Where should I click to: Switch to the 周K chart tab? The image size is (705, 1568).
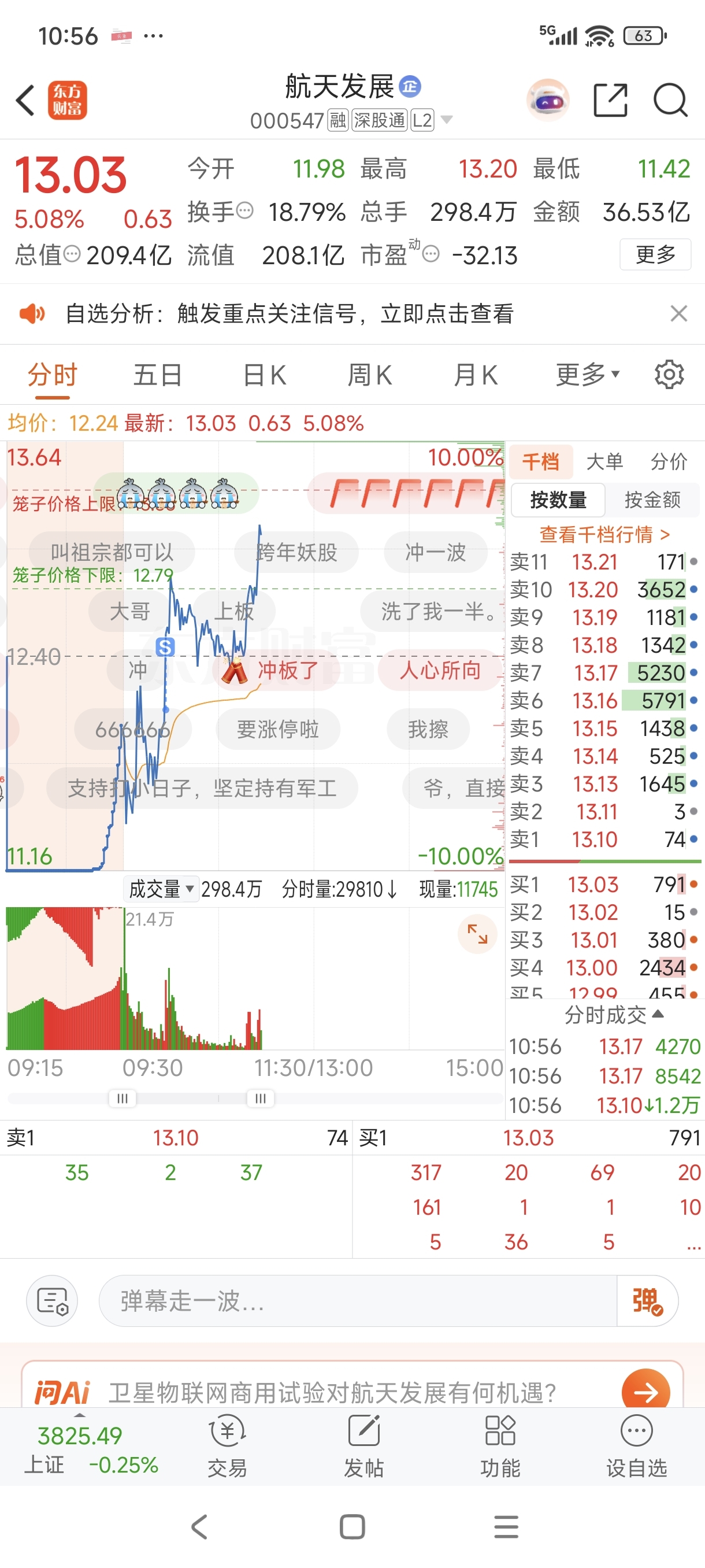(369, 375)
